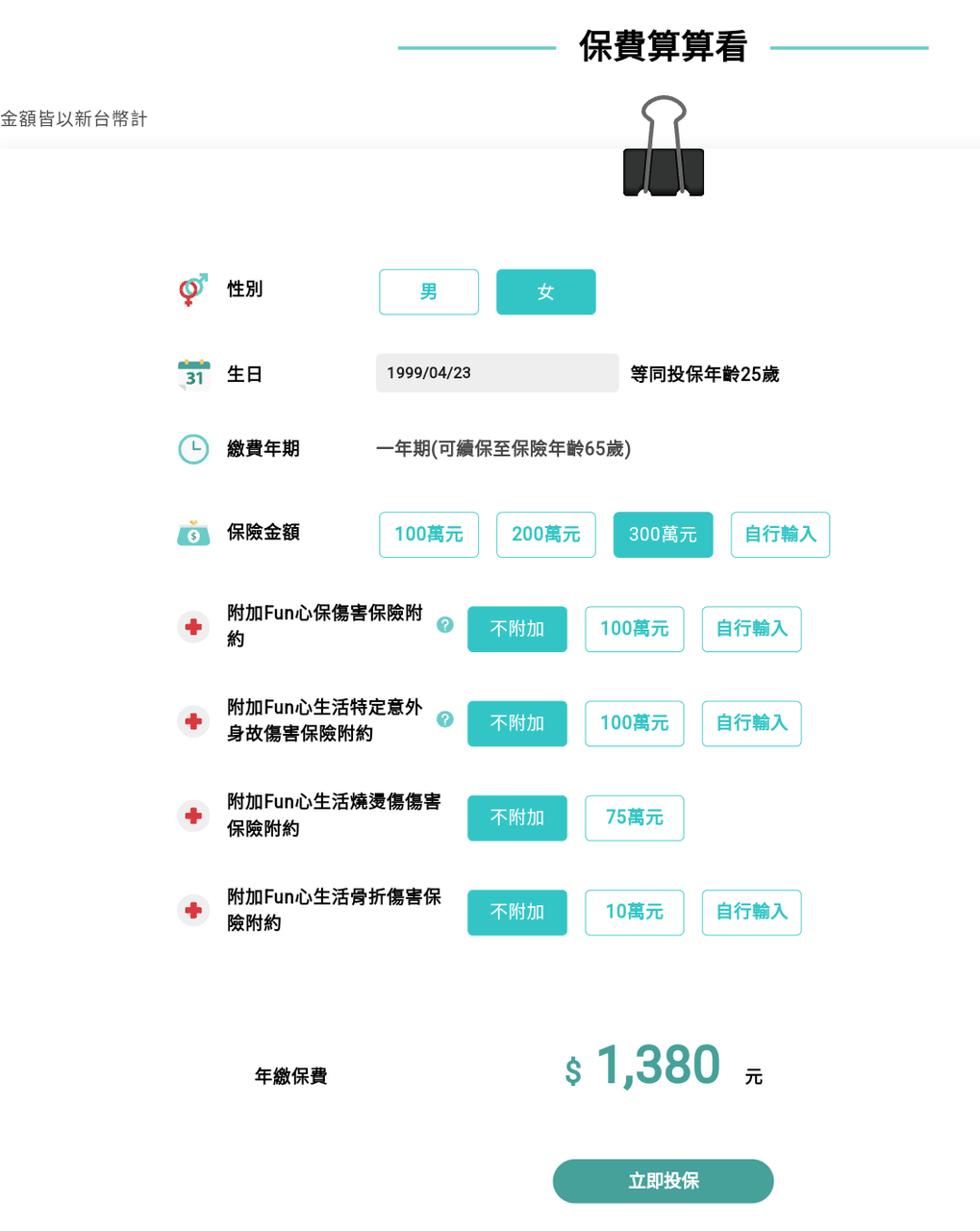Choose 100萬元 for 保險金額
Image resolution: width=980 pixels, height=1231 pixels.
click(429, 535)
